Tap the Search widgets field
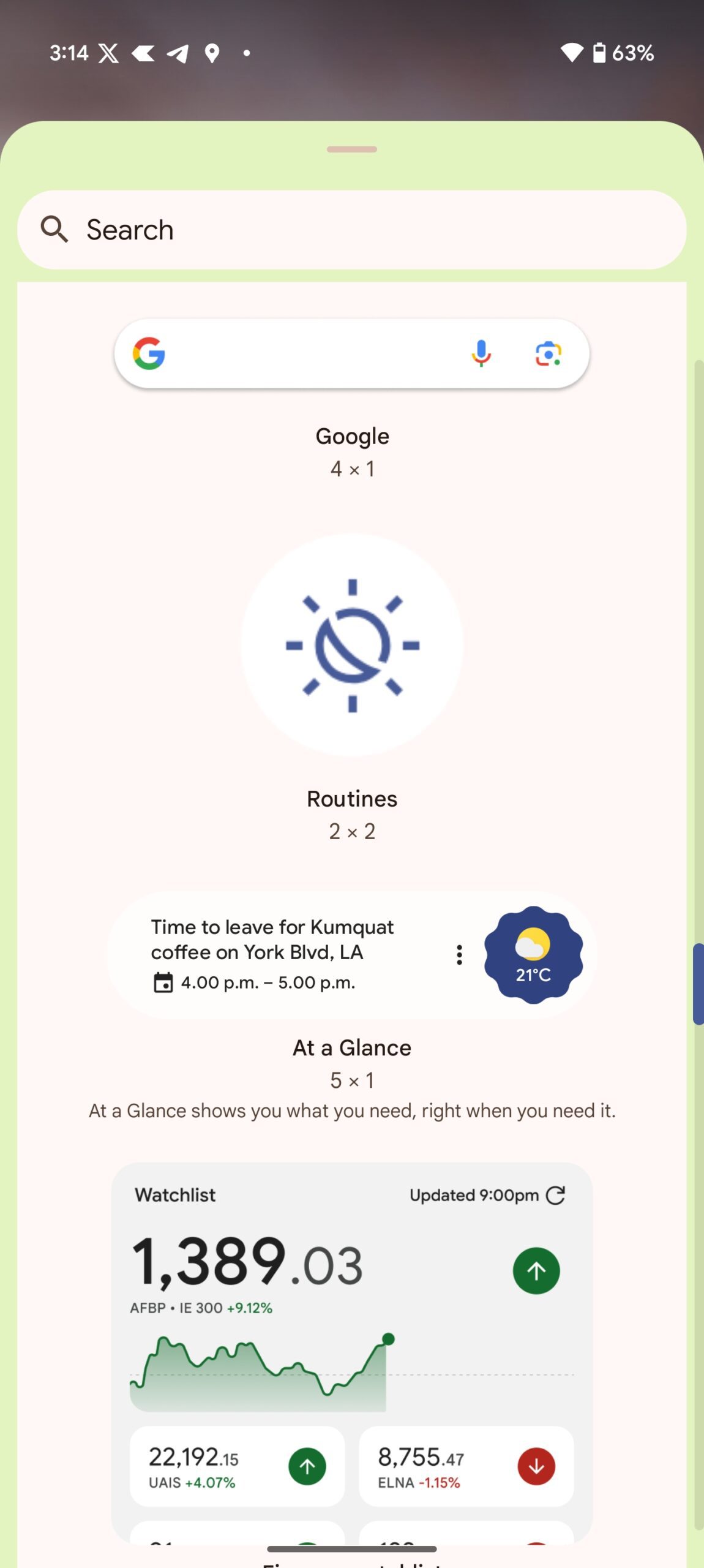704x1568 pixels. 351,230
